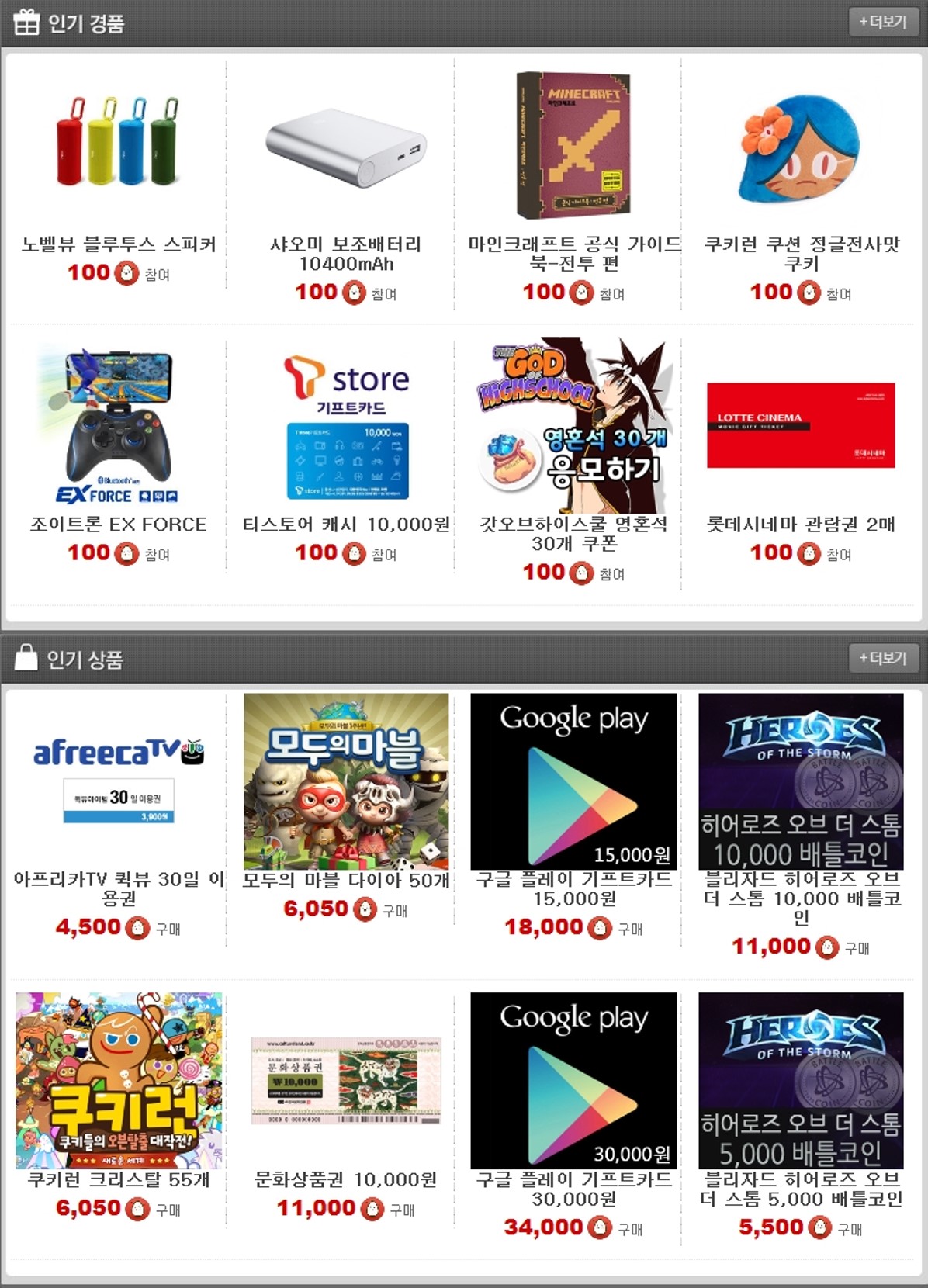Viewport: 928px width, 1288px height.
Task: Open the 갓오브하이스쿨 영혼석 30개 쿠폰 prize
Action: click(573, 425)
